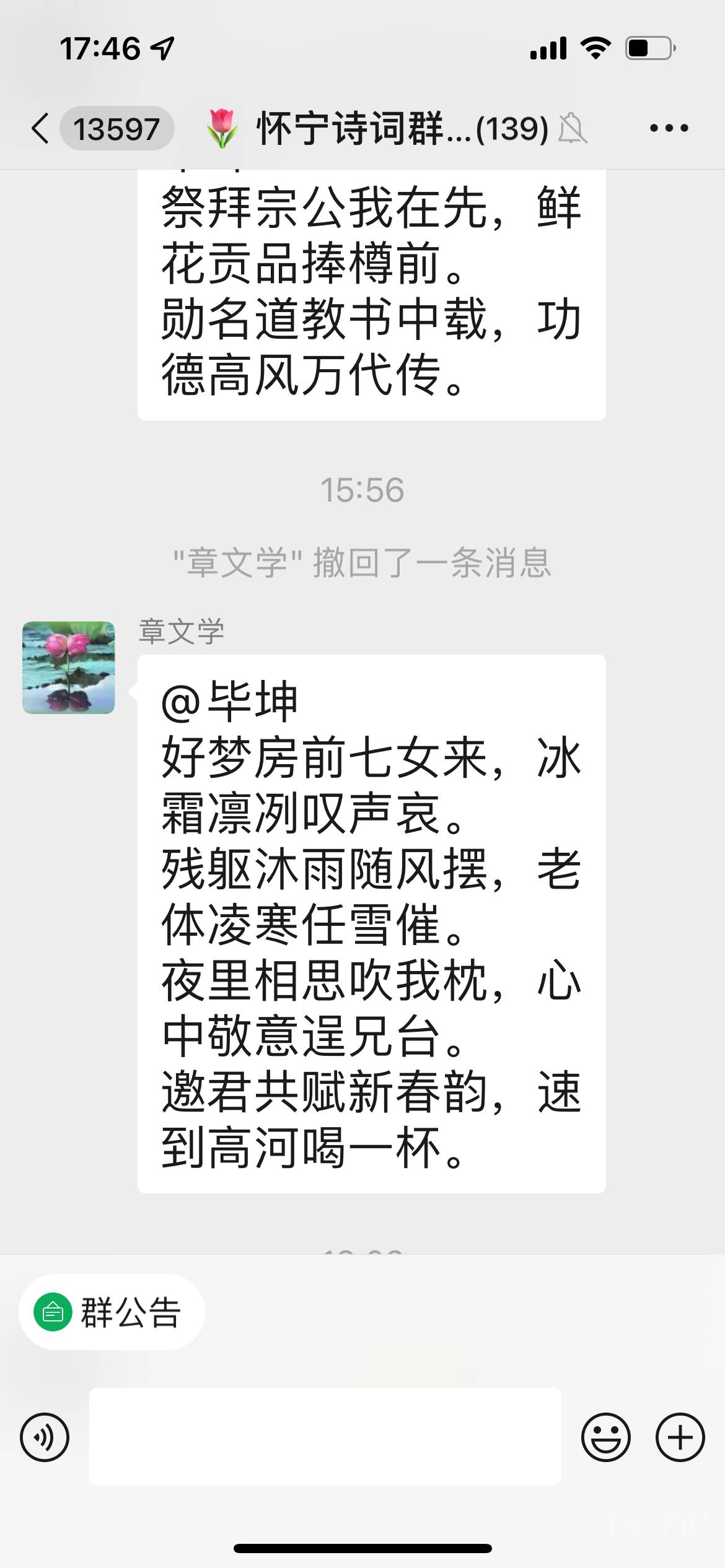Open the plus attachments menu

680,1437
